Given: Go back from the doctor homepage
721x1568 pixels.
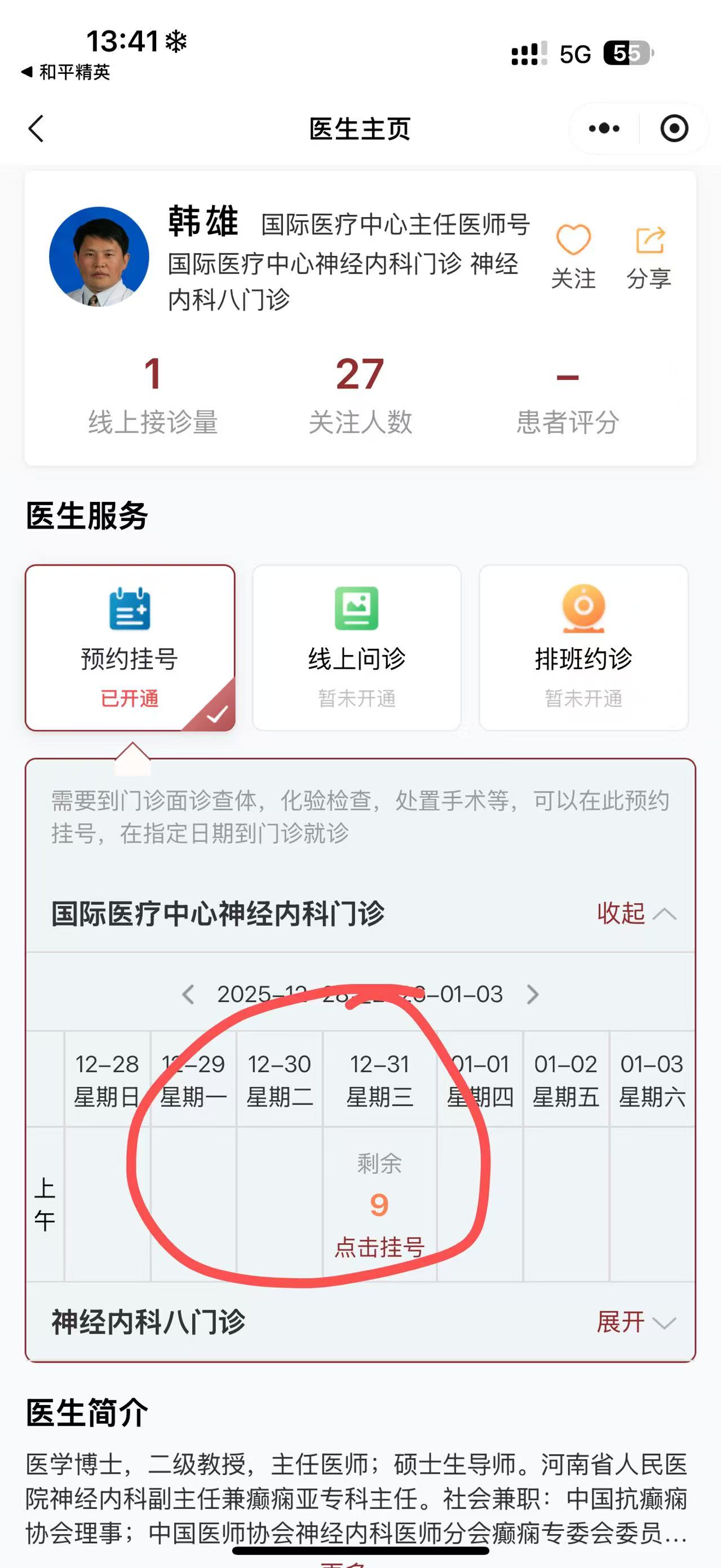Looking at the screenshot, I should (37, 129).
